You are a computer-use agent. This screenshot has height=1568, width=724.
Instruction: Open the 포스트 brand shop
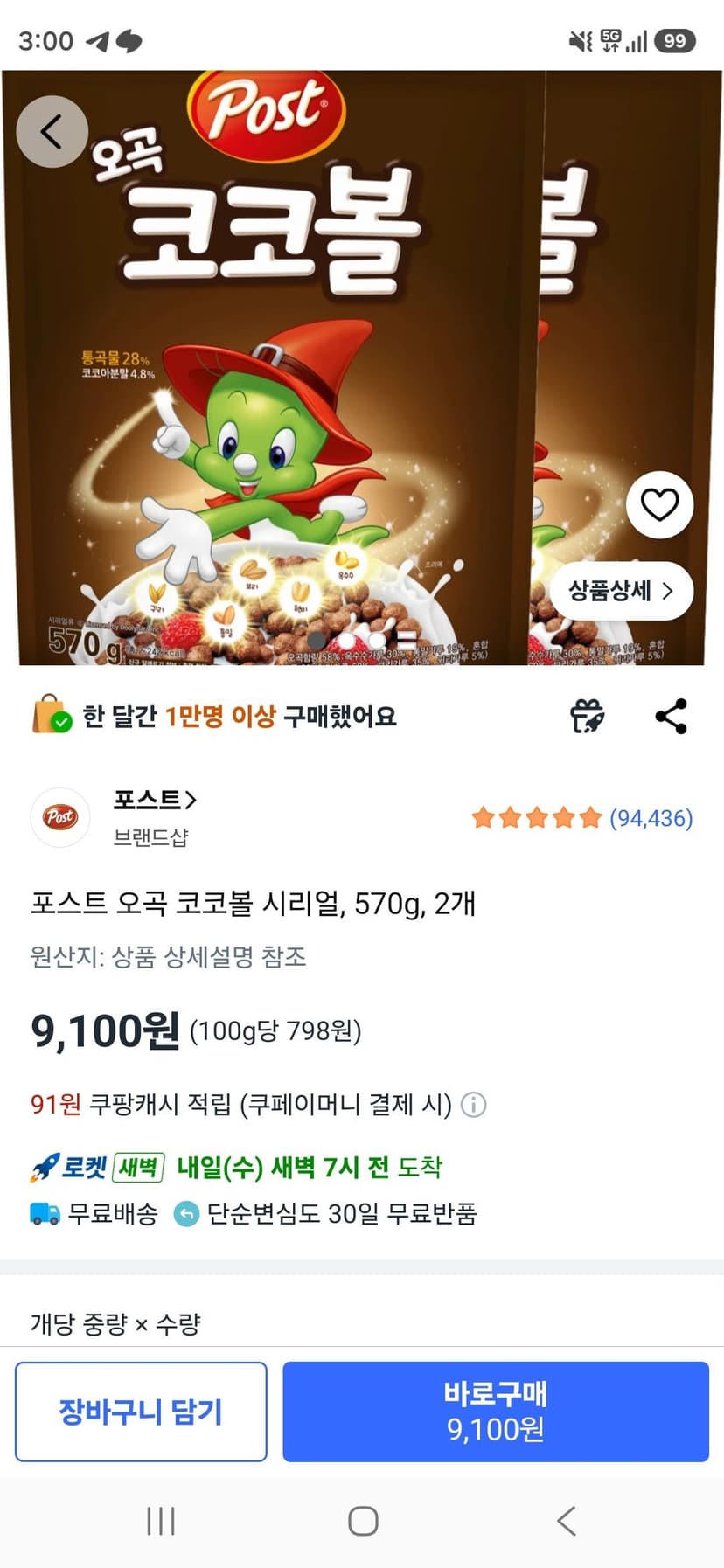(x=155, y=799)
